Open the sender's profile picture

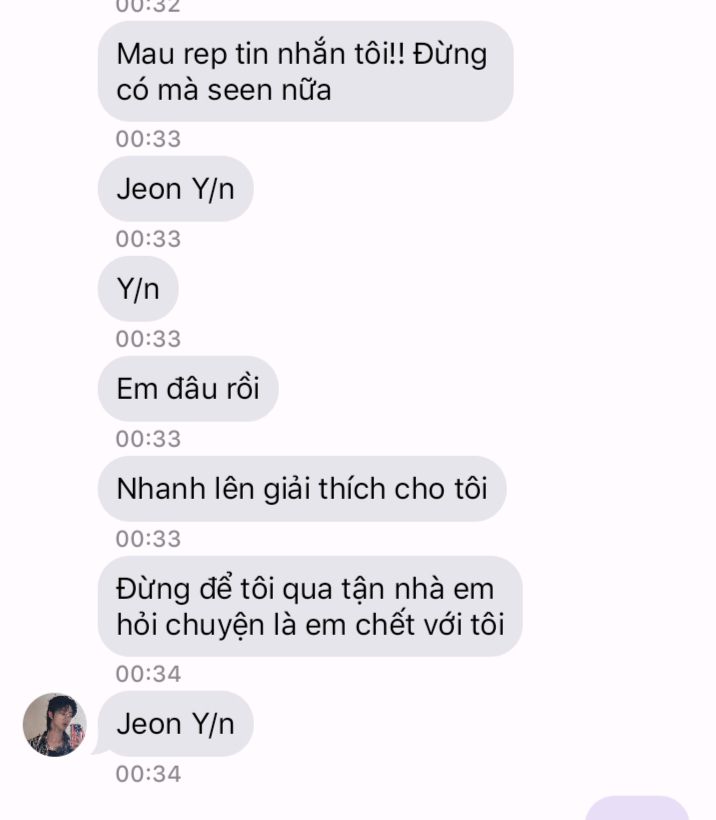pos(54,724)
